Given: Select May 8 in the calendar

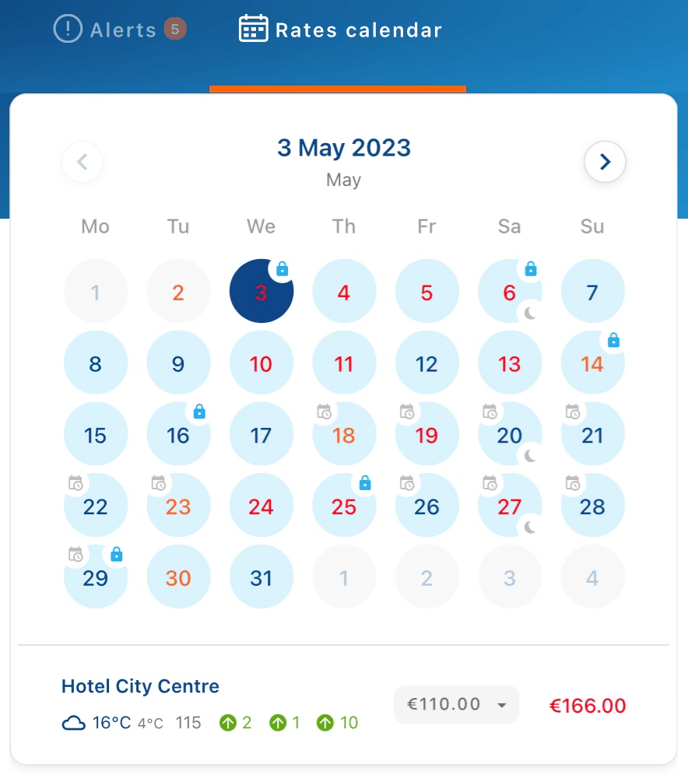Looking at the screenshot, I should pyautogui.click(x=95, y=364).
